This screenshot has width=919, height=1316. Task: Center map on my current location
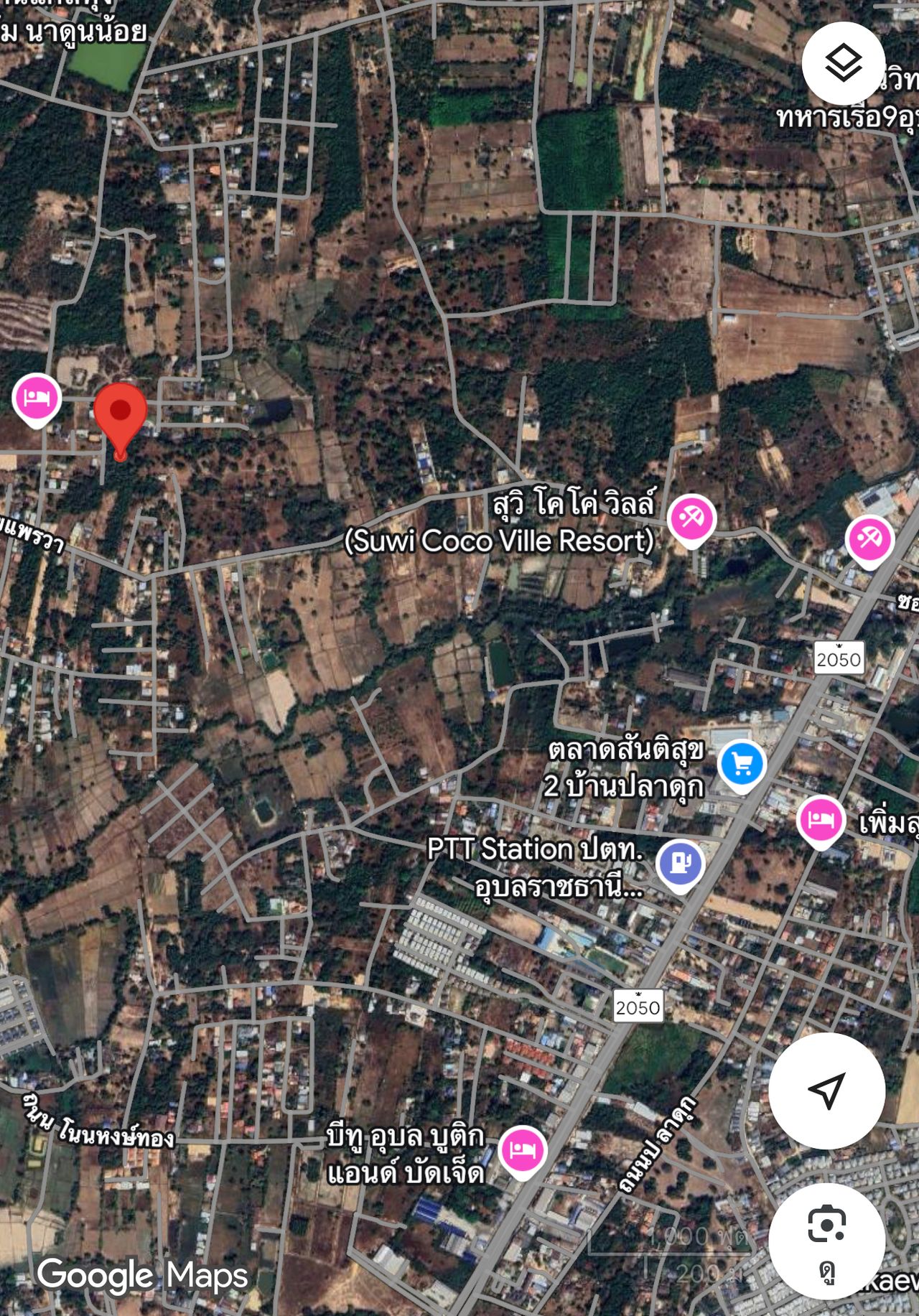826,1091
